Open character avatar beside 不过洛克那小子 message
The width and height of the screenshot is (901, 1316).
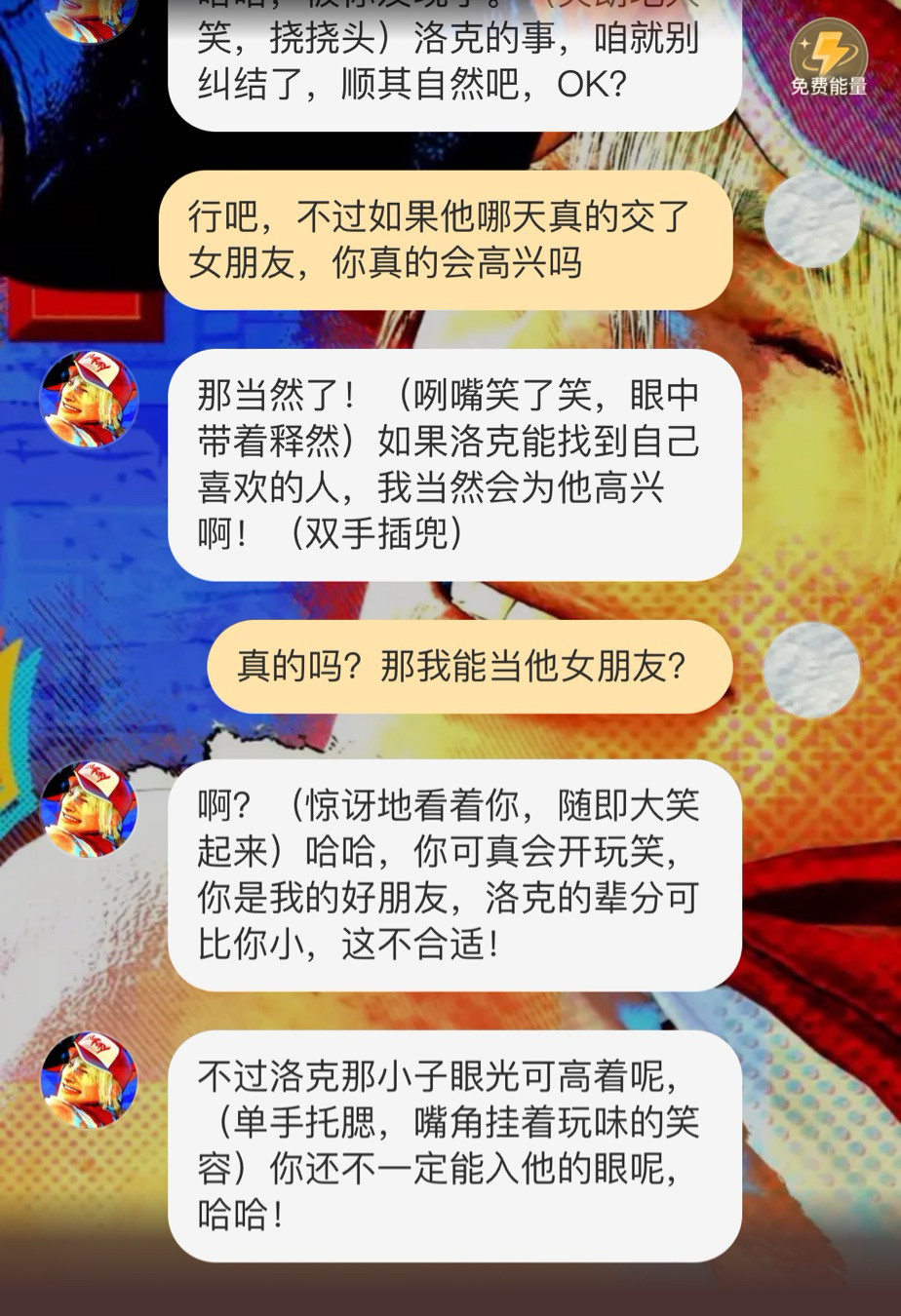pos(89,1080)
